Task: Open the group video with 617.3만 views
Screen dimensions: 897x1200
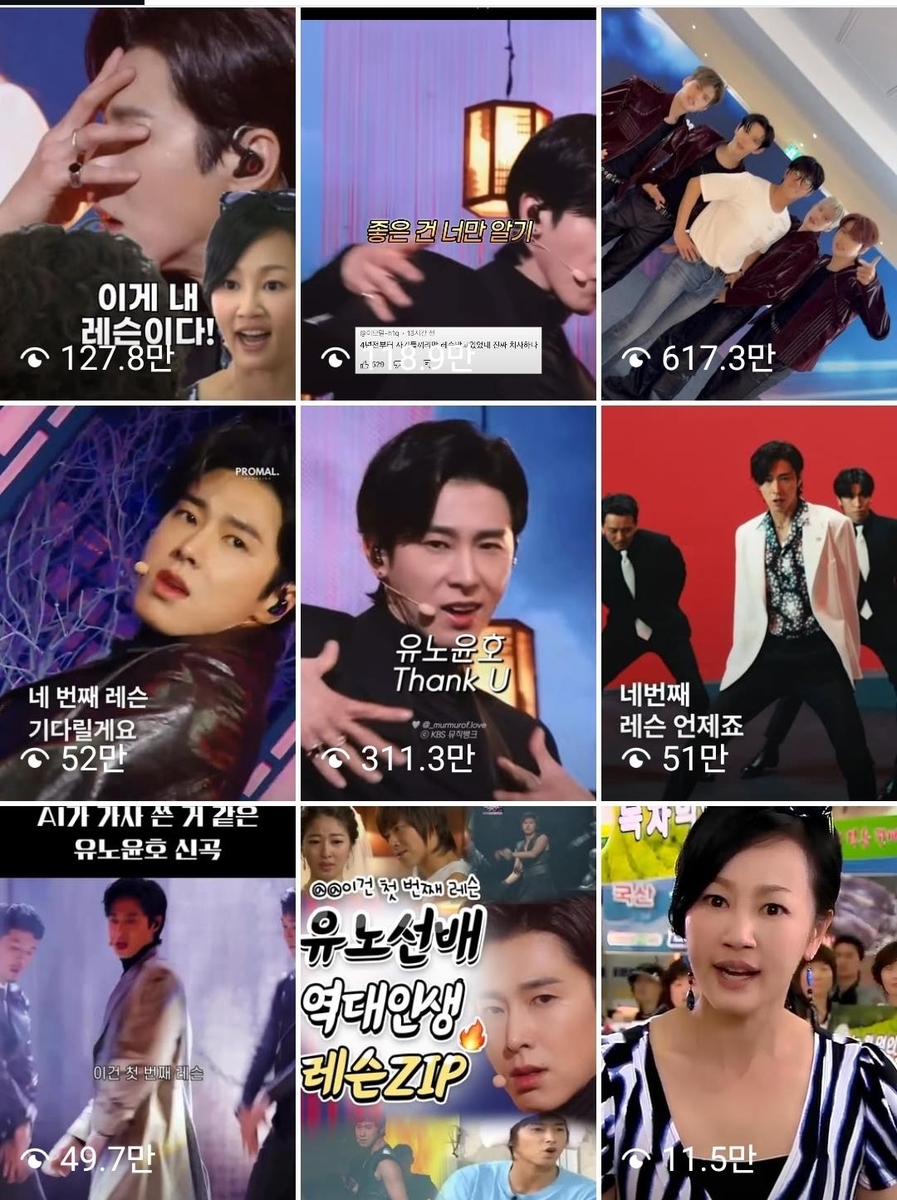Action: click(748, 205)
